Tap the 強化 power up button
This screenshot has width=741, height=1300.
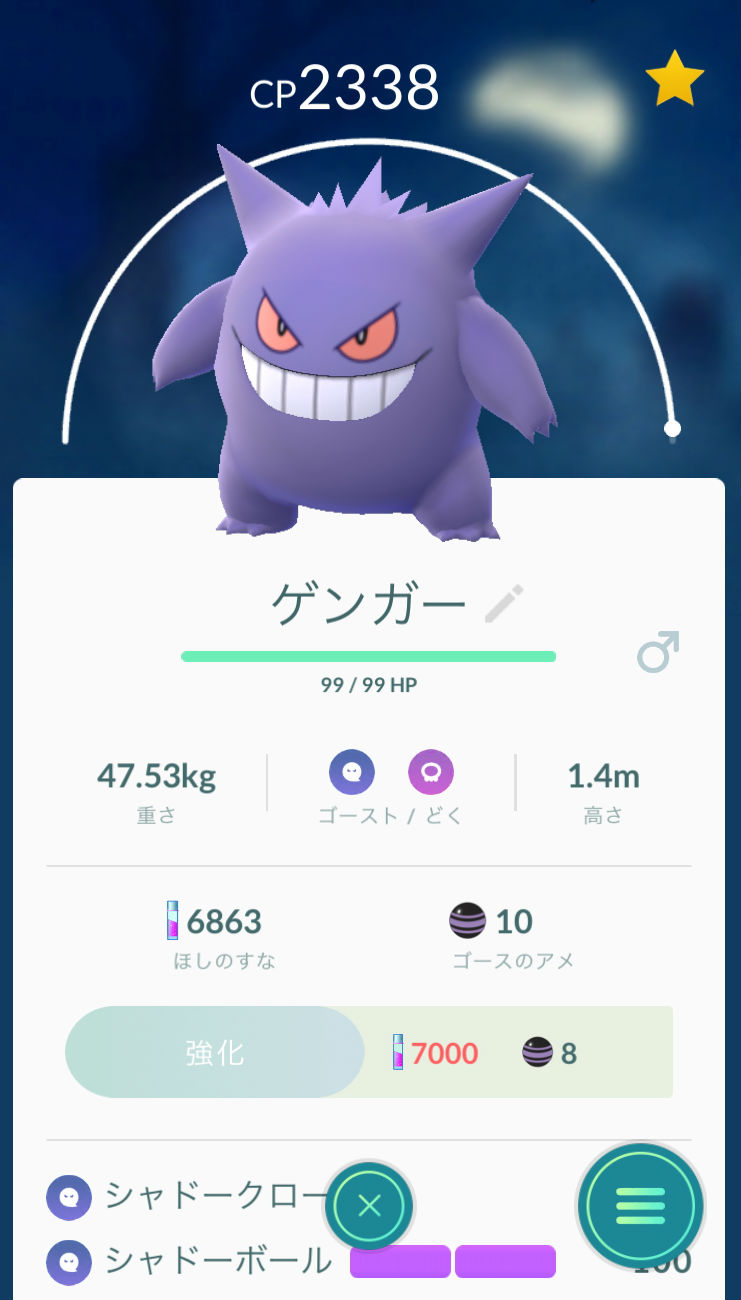[x=215, y=1053]
